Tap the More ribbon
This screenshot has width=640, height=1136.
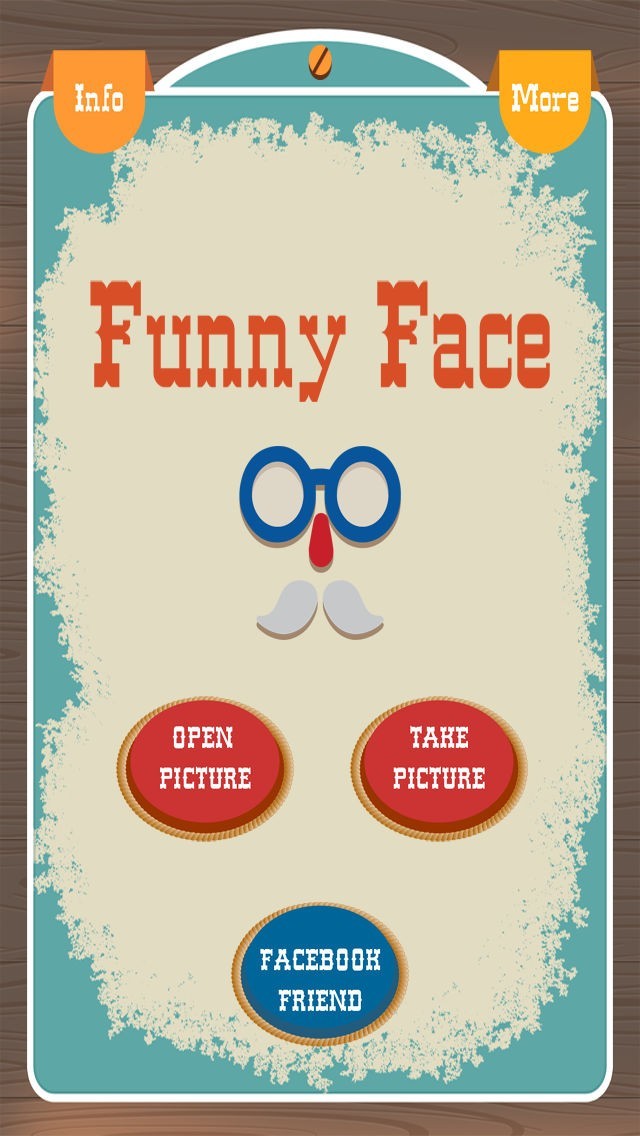tap(545, 100)
